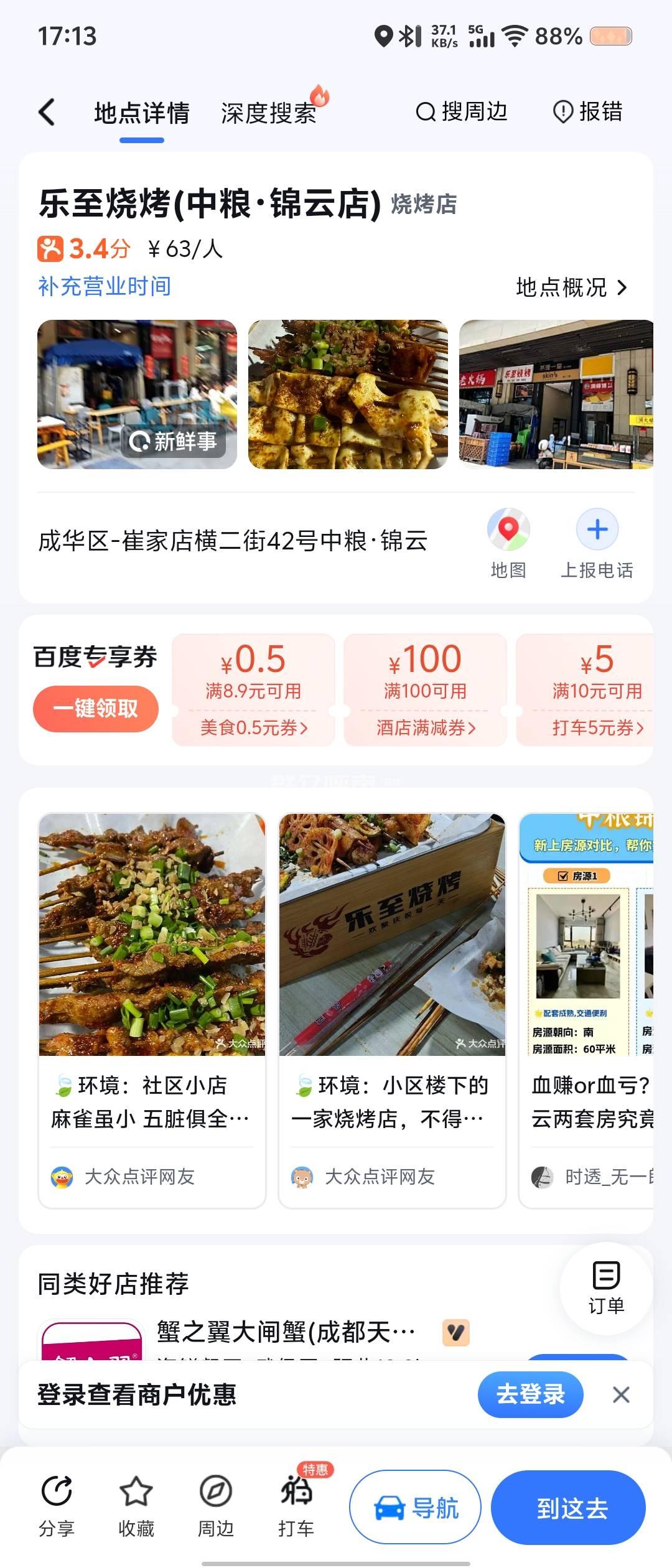Report an error via 报错
The height and width of the screenshot is (1568, 672).
(x=588, y=112)
